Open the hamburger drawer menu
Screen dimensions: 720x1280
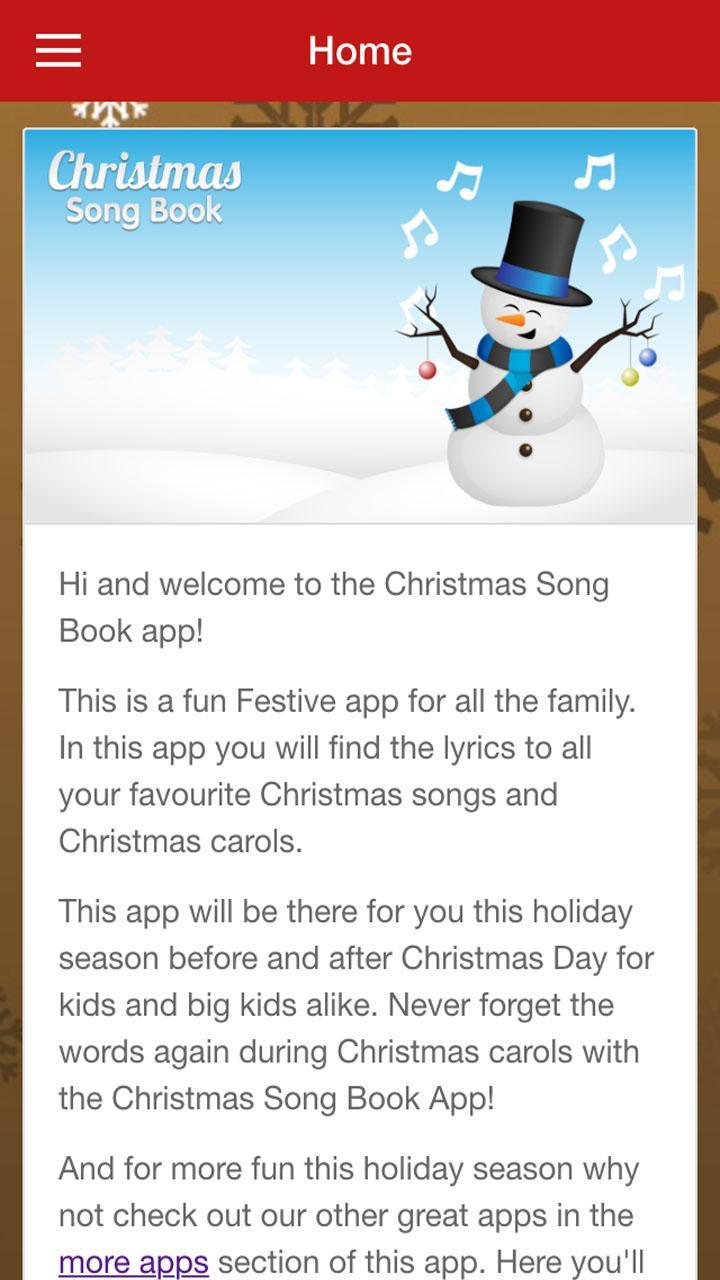pyautogui.click(x=58, y=51)
